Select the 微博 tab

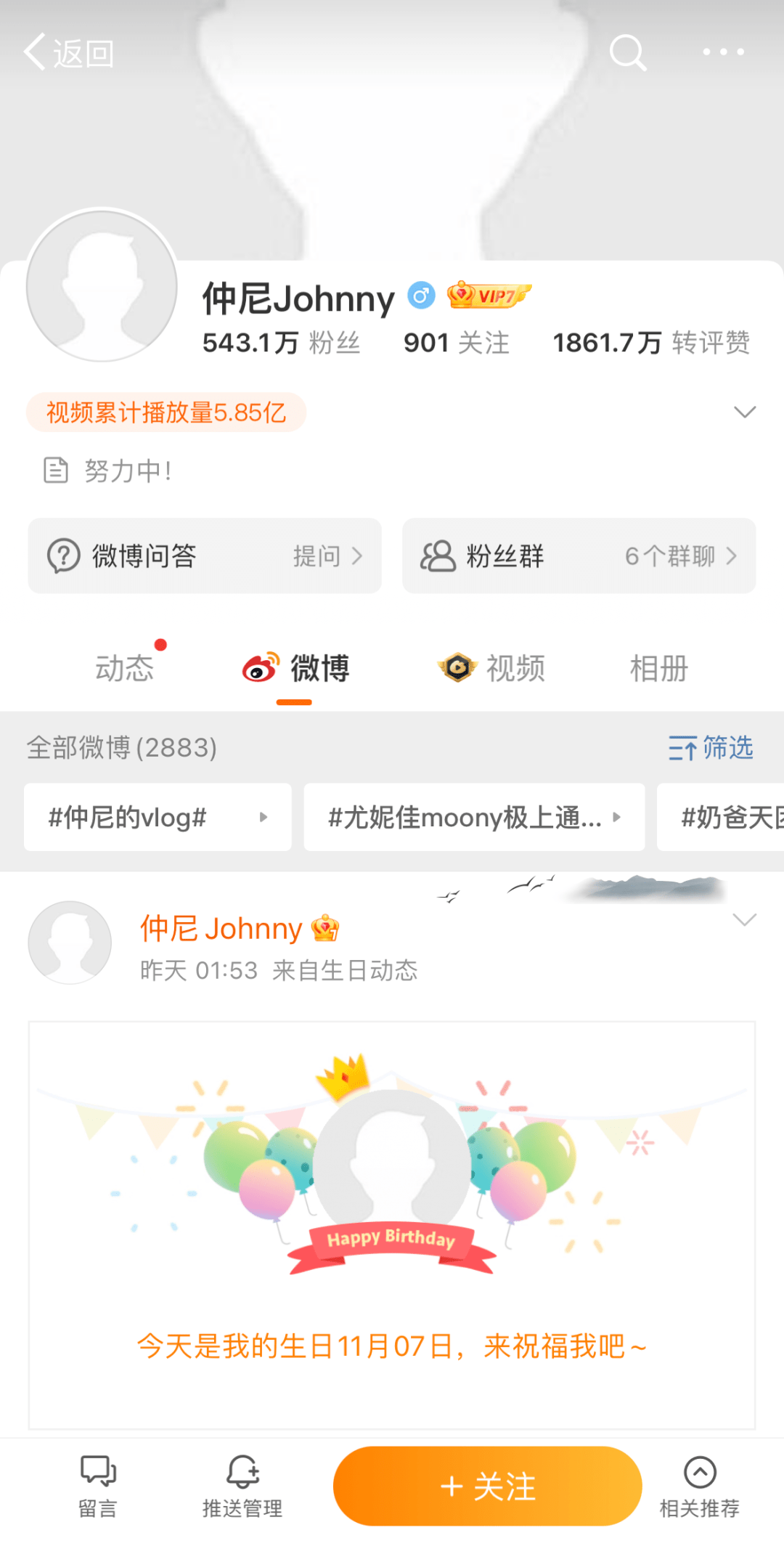pyautogui.click(x=296, y=668)
